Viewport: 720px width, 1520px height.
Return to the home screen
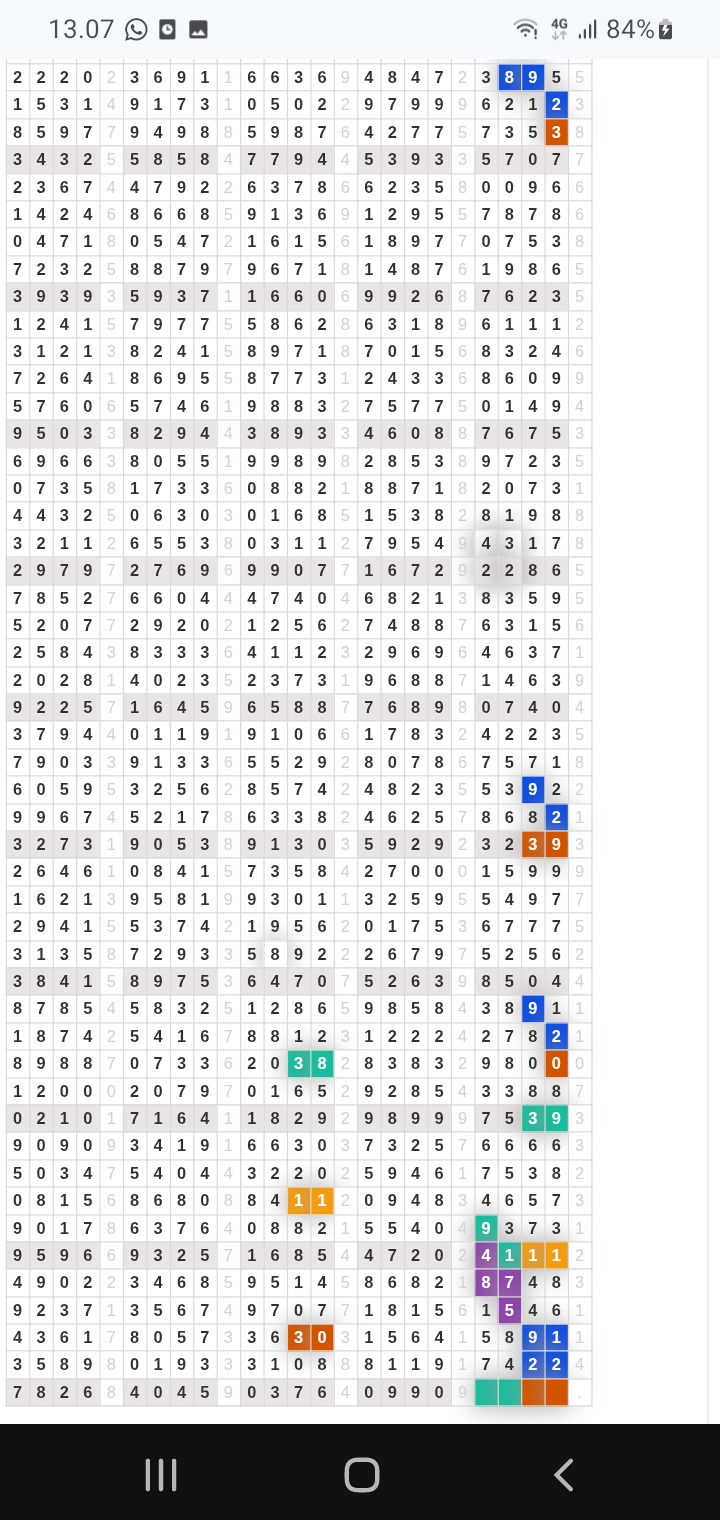pos(361,1474)
